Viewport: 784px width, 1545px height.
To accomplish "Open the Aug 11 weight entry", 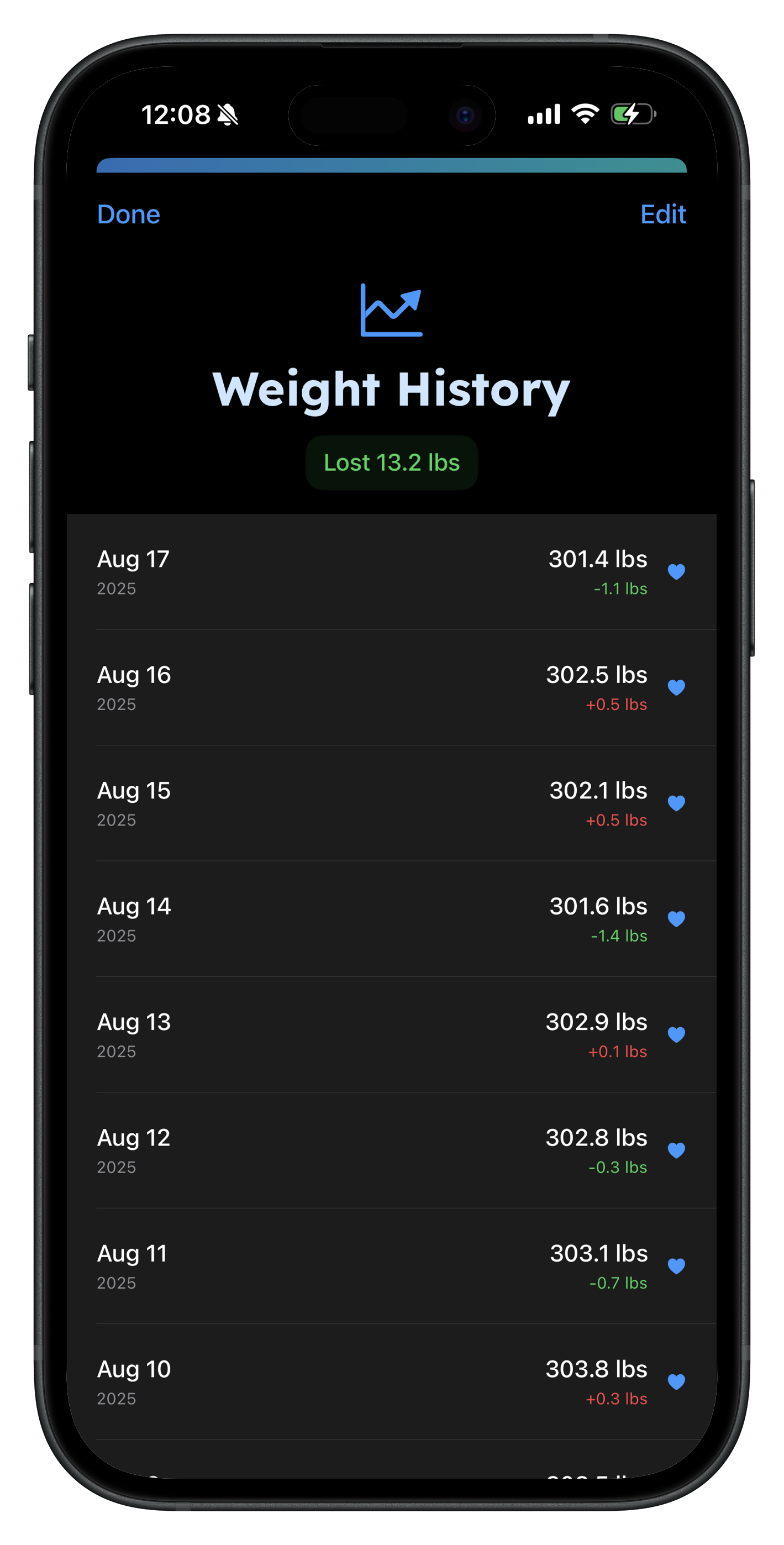I will [x=391, y=1266].
